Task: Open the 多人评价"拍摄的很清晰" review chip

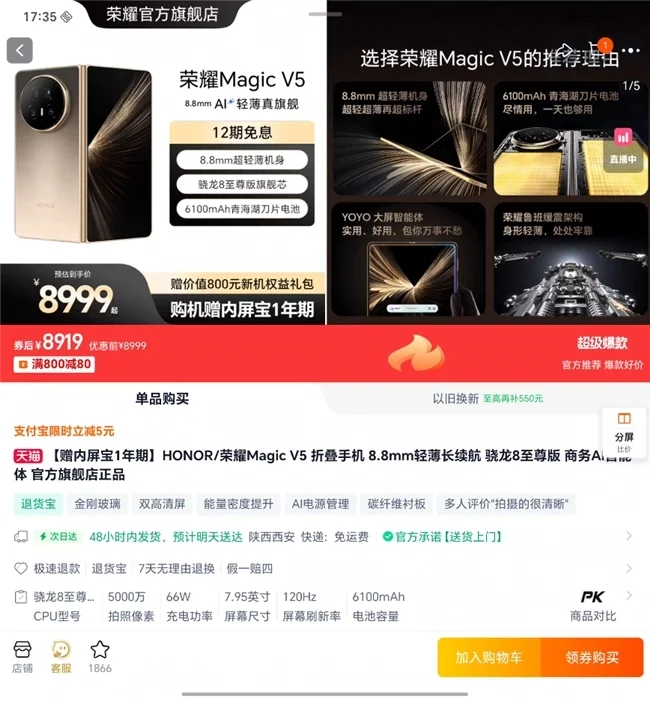Action: 509,503
